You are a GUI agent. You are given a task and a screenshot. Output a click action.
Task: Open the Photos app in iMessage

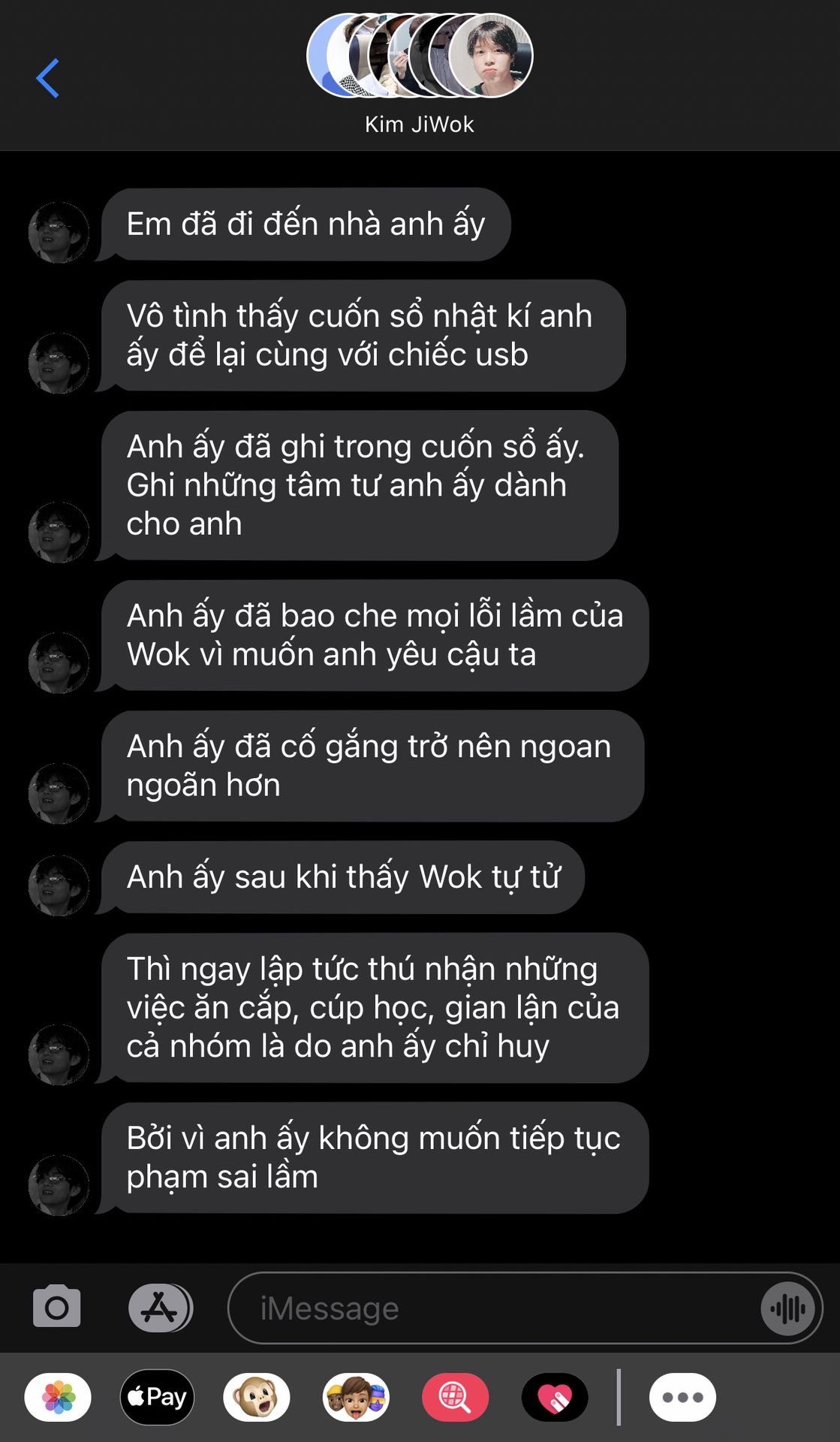pyautogui.click(x=58, y=1398)
